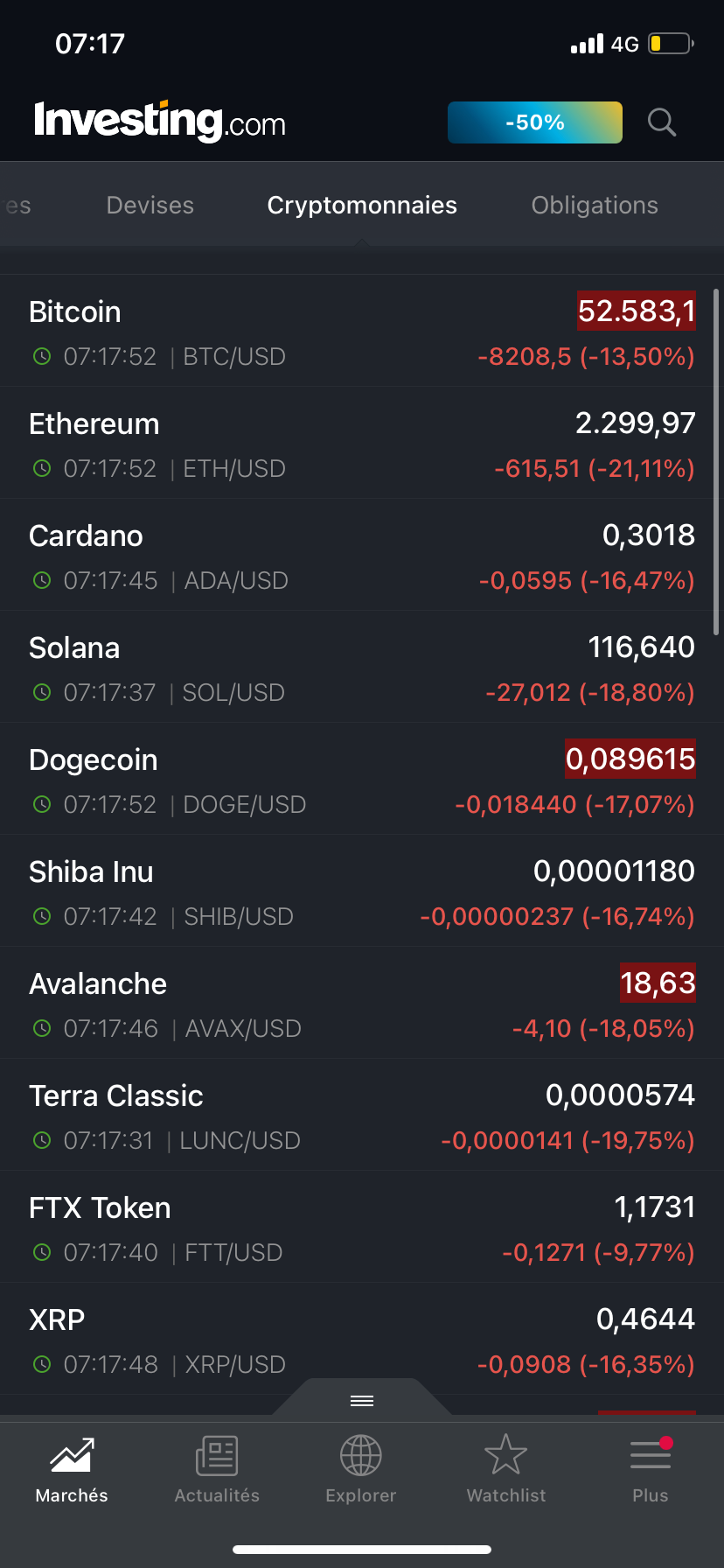Expand the bottom drawer handle
724x1568 pixels.
[x=362, y=1400]
